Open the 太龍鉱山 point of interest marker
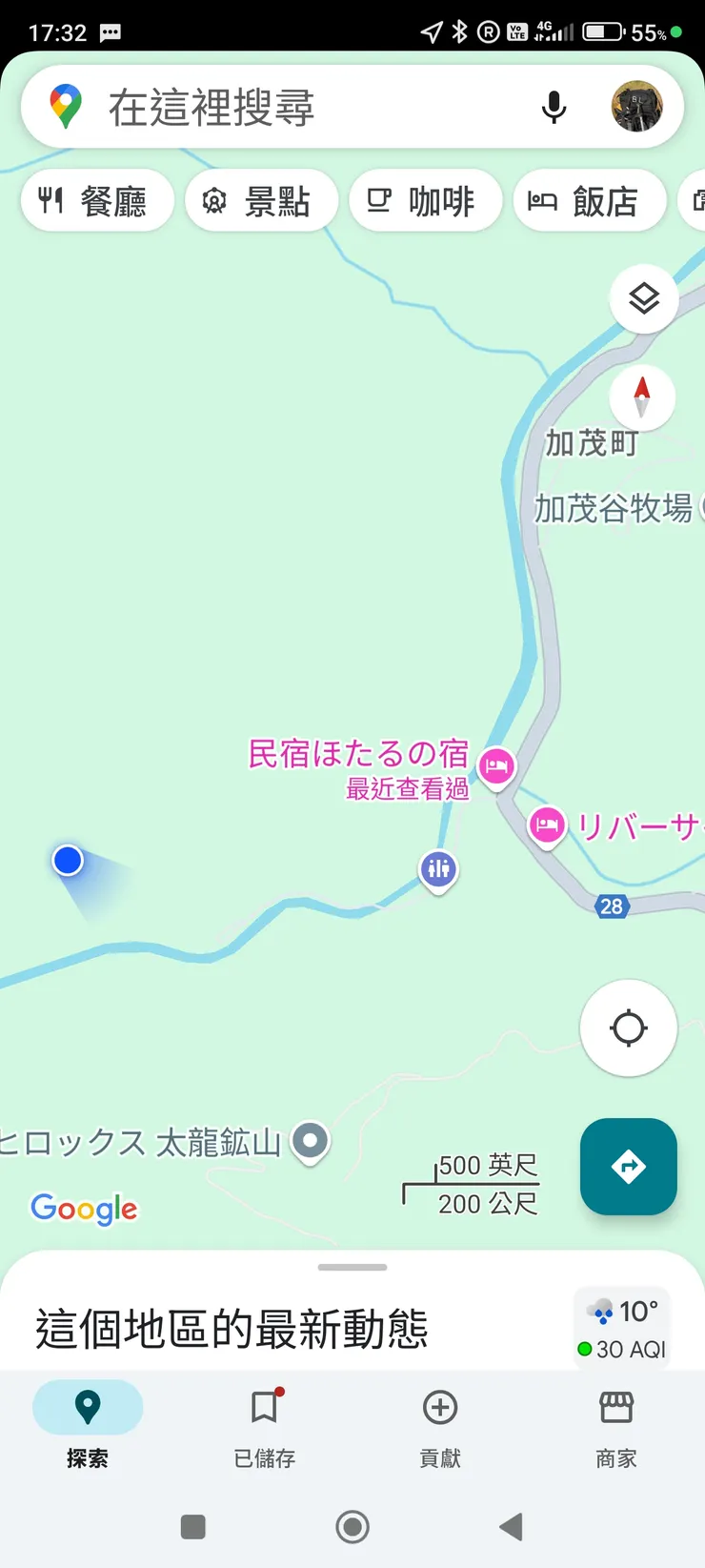Image resolution: width=705 pixels, height=1568 pixels. click(x=310, y=1140)
